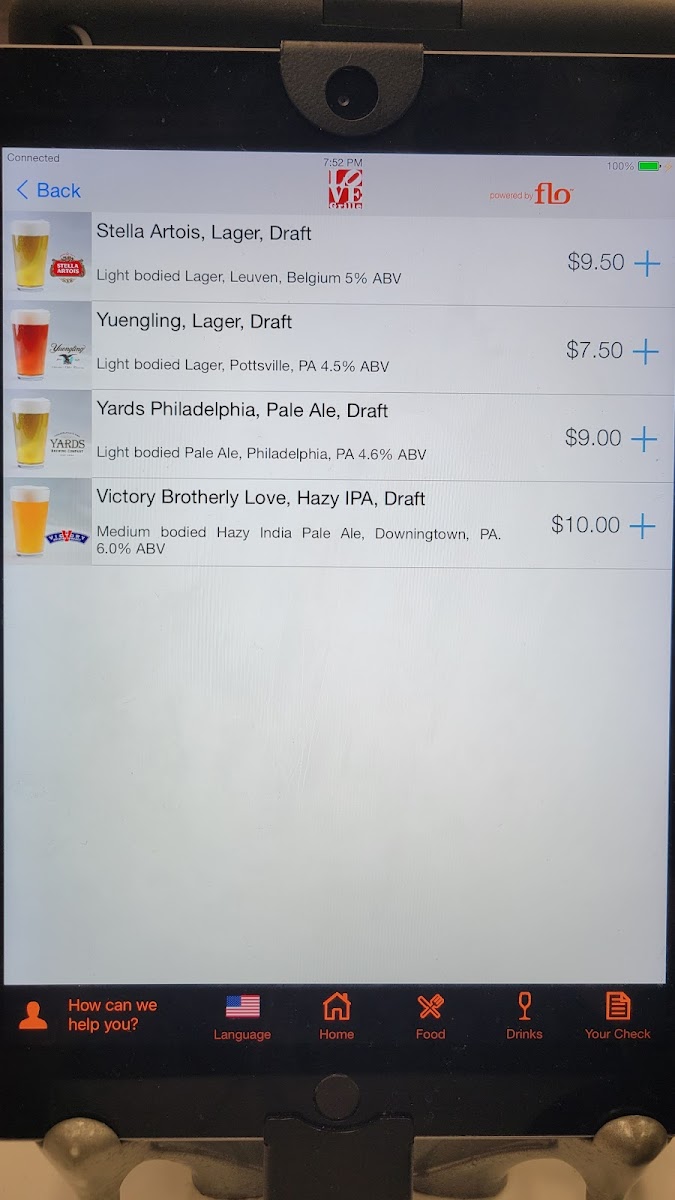This screenshot has width=675, height=1200.
Task: Change the Language setting
Action: click(x=242, y=1017)
